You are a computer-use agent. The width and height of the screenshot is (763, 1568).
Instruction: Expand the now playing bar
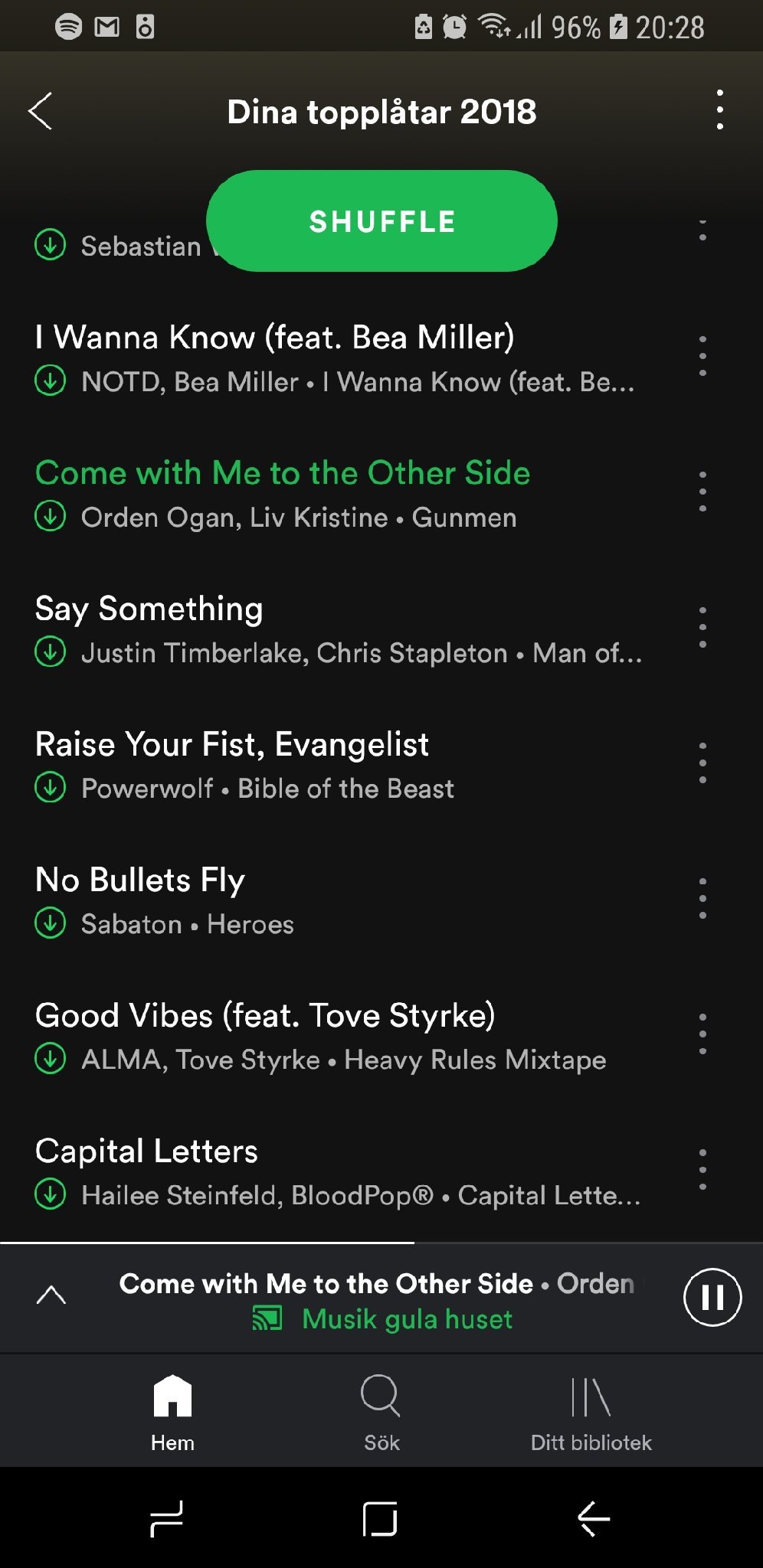pos(51,1295)
